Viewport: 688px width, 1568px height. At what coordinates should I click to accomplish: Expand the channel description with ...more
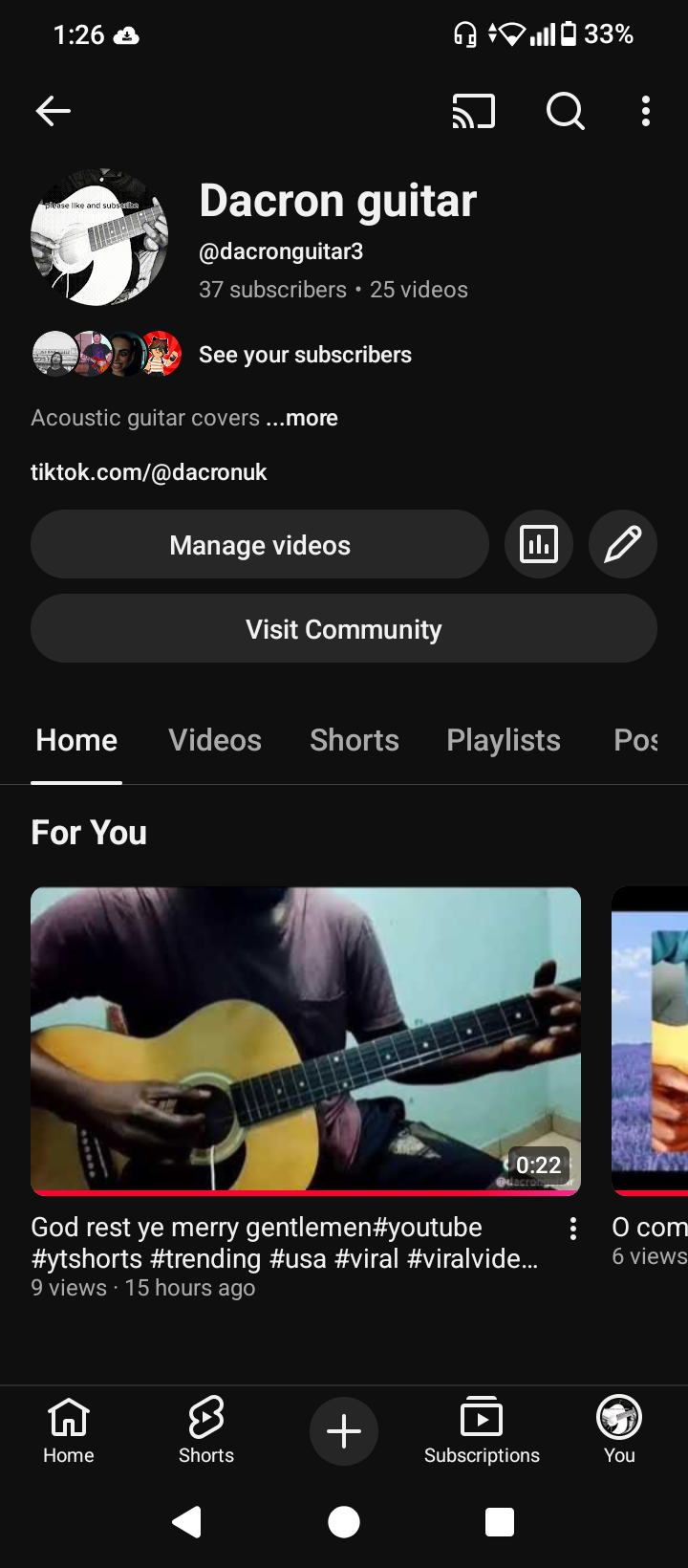(x=303, y=419)
